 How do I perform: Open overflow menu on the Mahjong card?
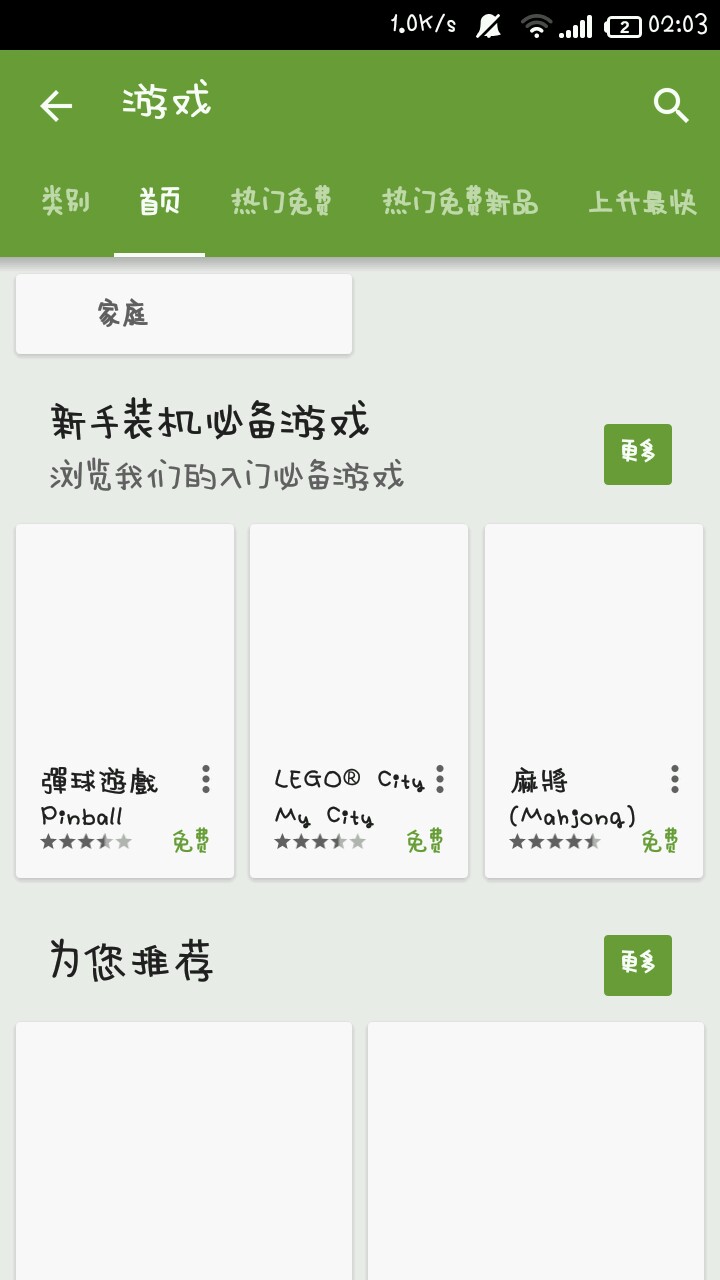[x=675, y=779]
